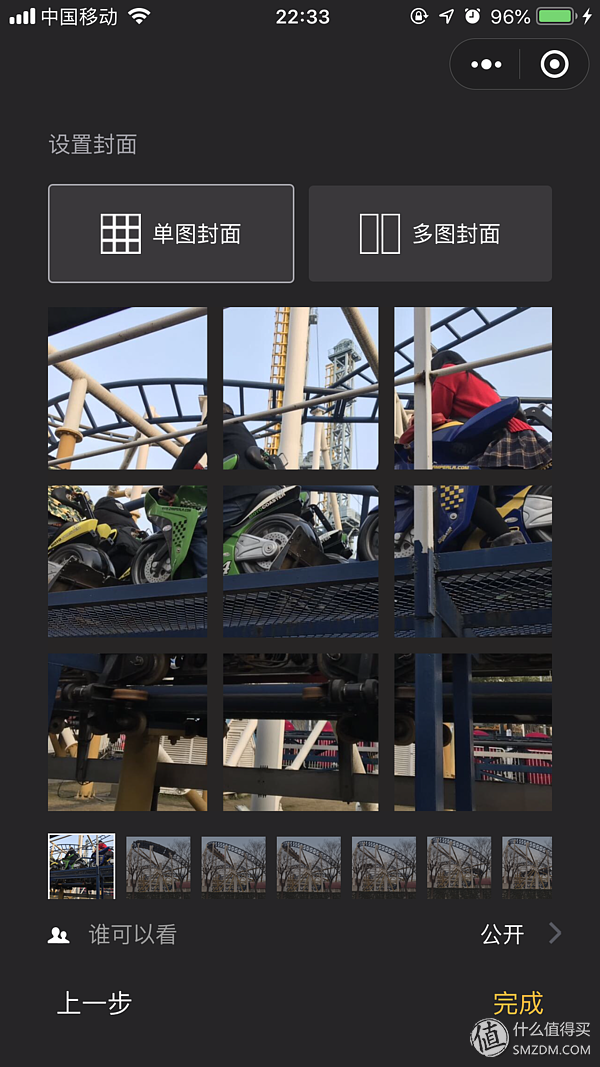Open the mini program more options menu
The width and height of the screenshot is (600, 1067).
[x=486, y=65]
